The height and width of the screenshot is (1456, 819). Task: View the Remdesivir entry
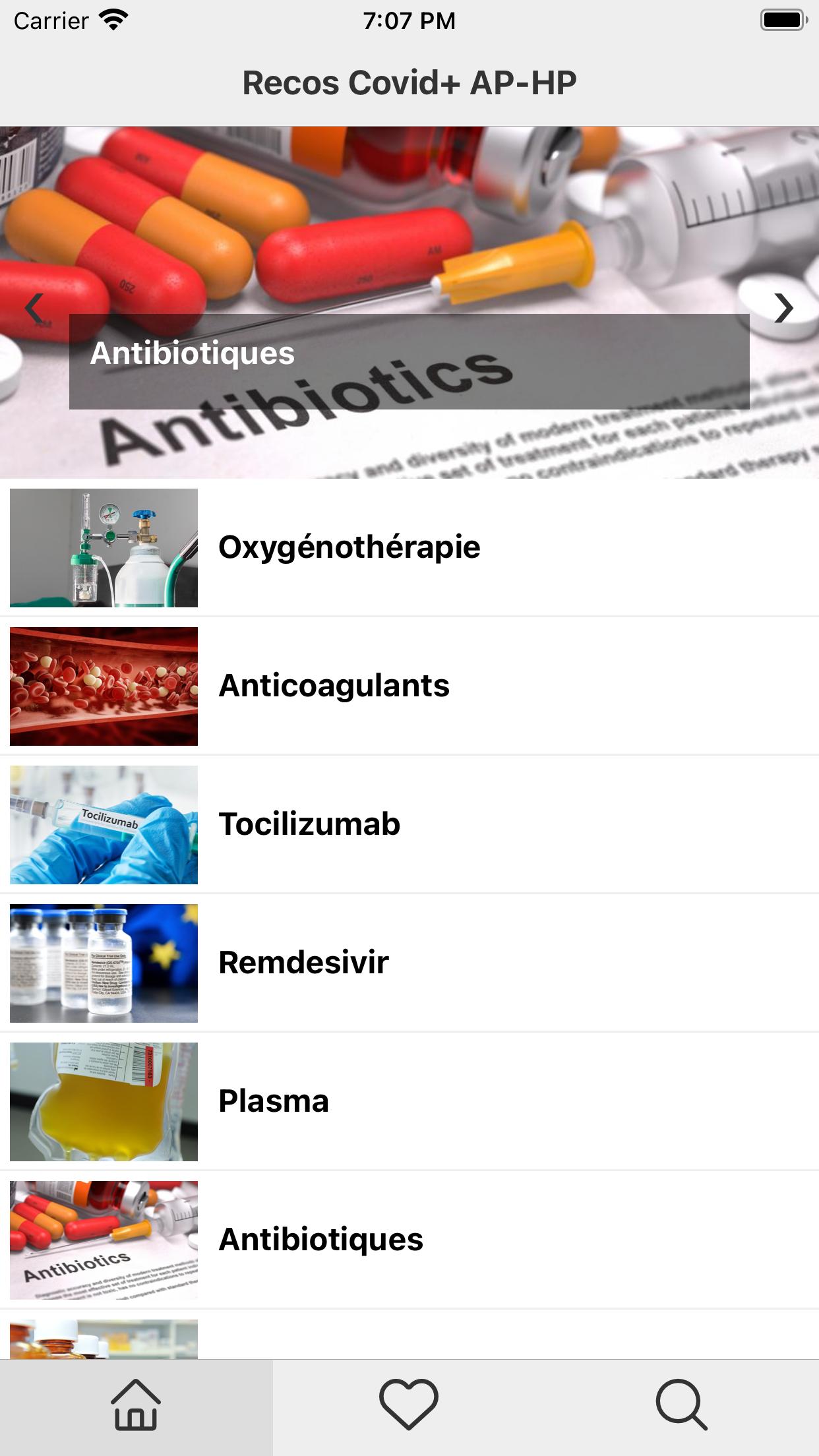tap(409, 963)
